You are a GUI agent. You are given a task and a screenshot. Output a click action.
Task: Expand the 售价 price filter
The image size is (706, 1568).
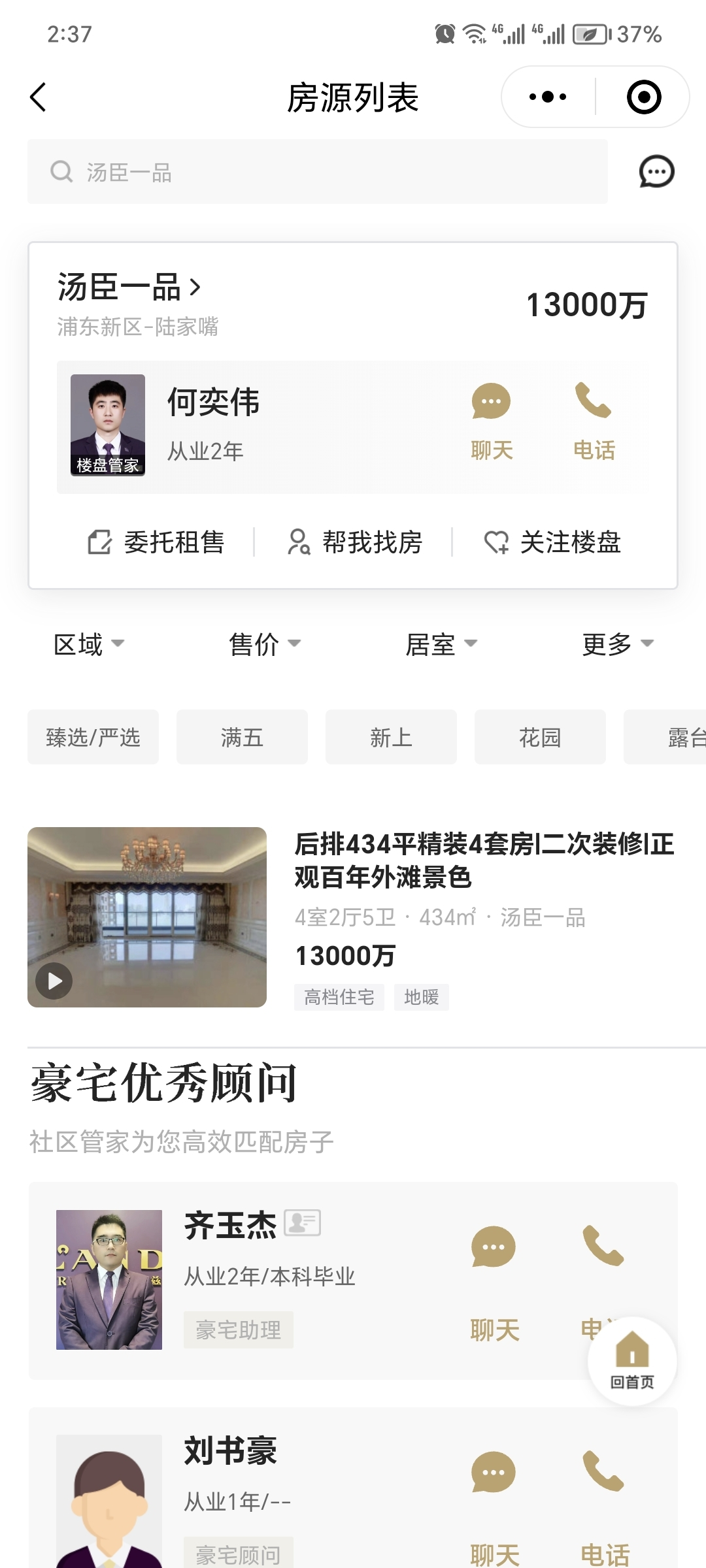tap(264, 644)
